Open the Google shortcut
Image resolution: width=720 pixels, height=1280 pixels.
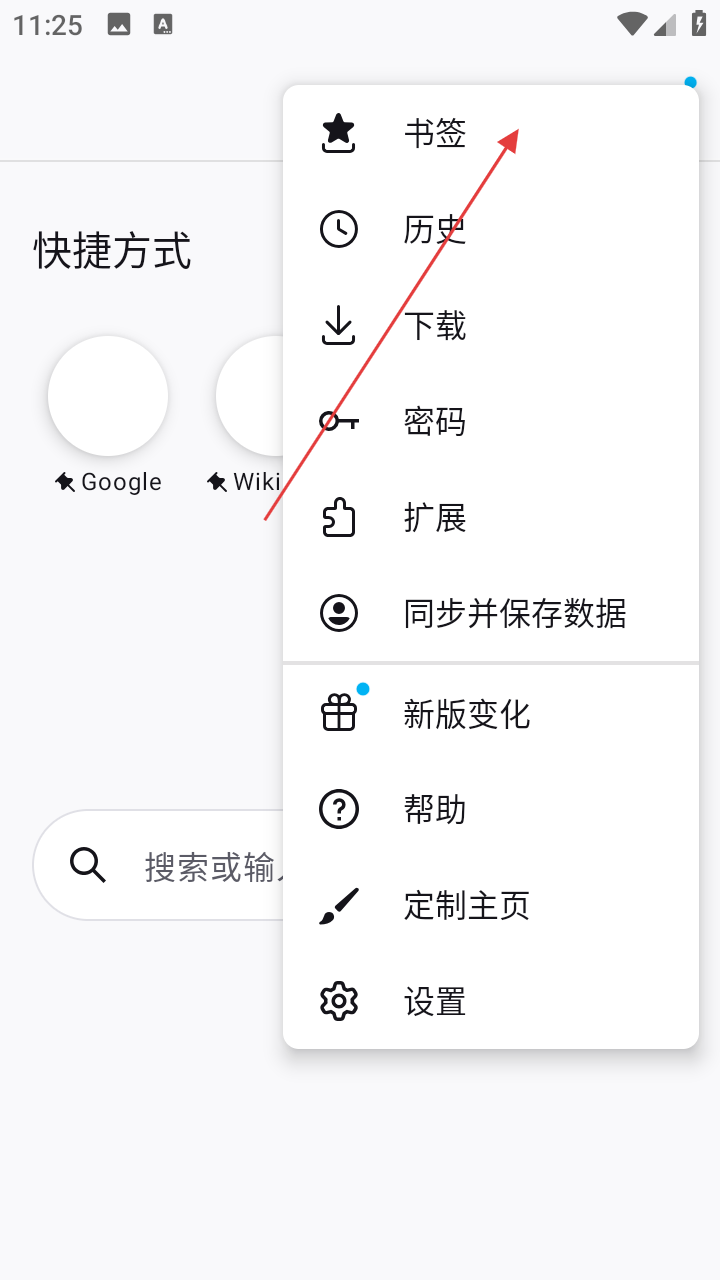[x=108, y=397]
